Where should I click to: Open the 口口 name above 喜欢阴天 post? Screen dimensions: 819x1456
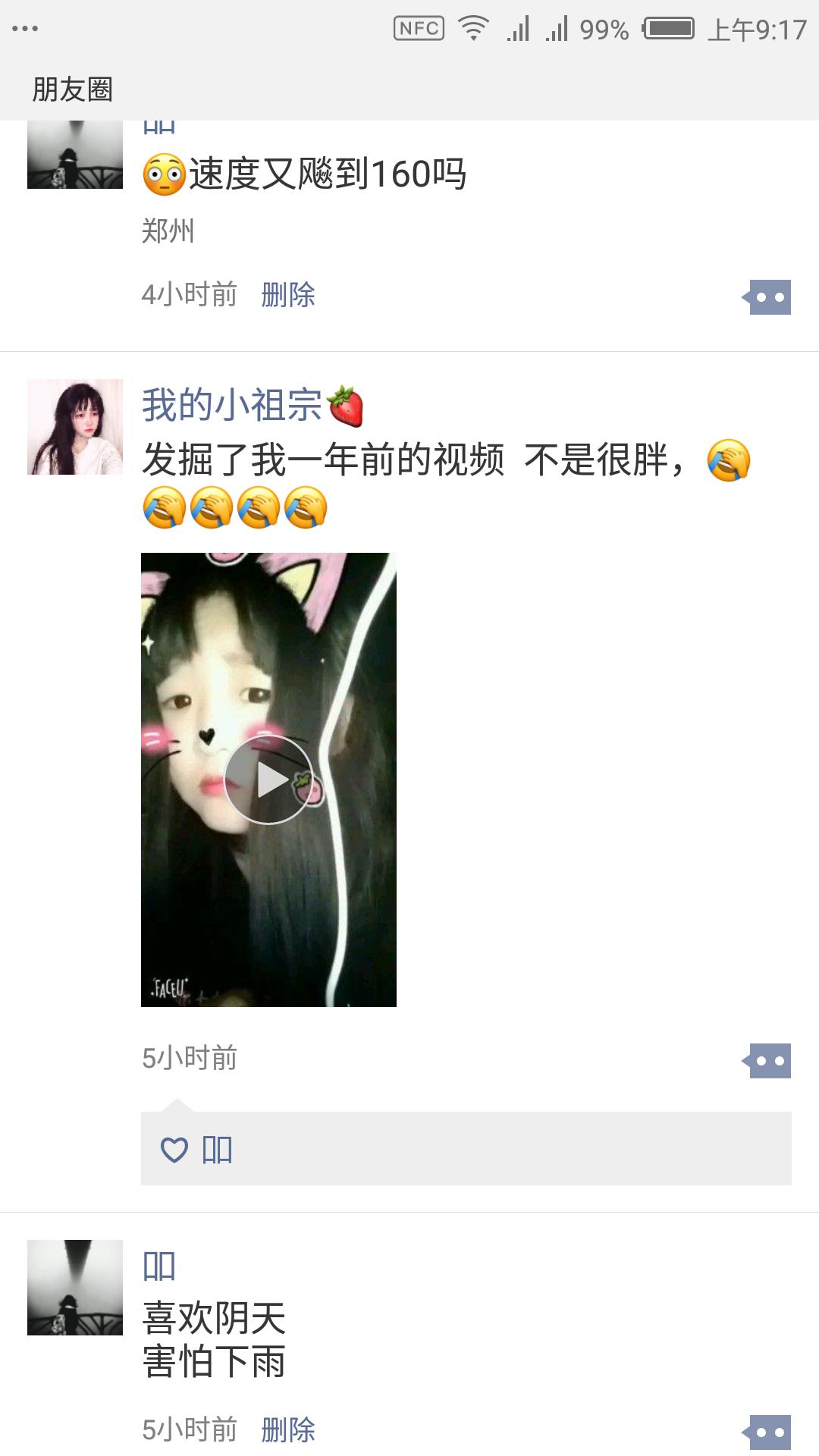point(159,1266)
